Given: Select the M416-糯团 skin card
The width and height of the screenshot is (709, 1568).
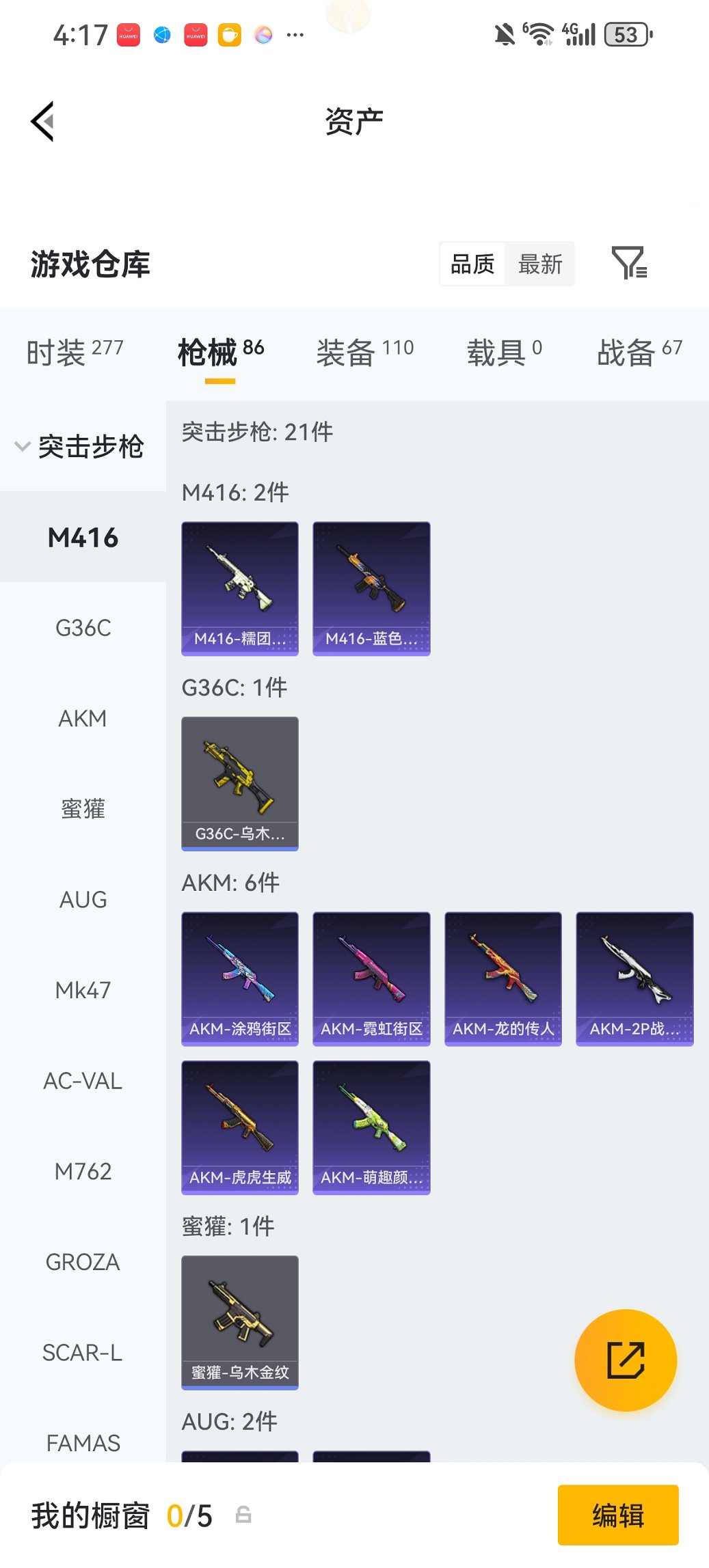Looking at the screenshot, I should click(x=239, y=586).
